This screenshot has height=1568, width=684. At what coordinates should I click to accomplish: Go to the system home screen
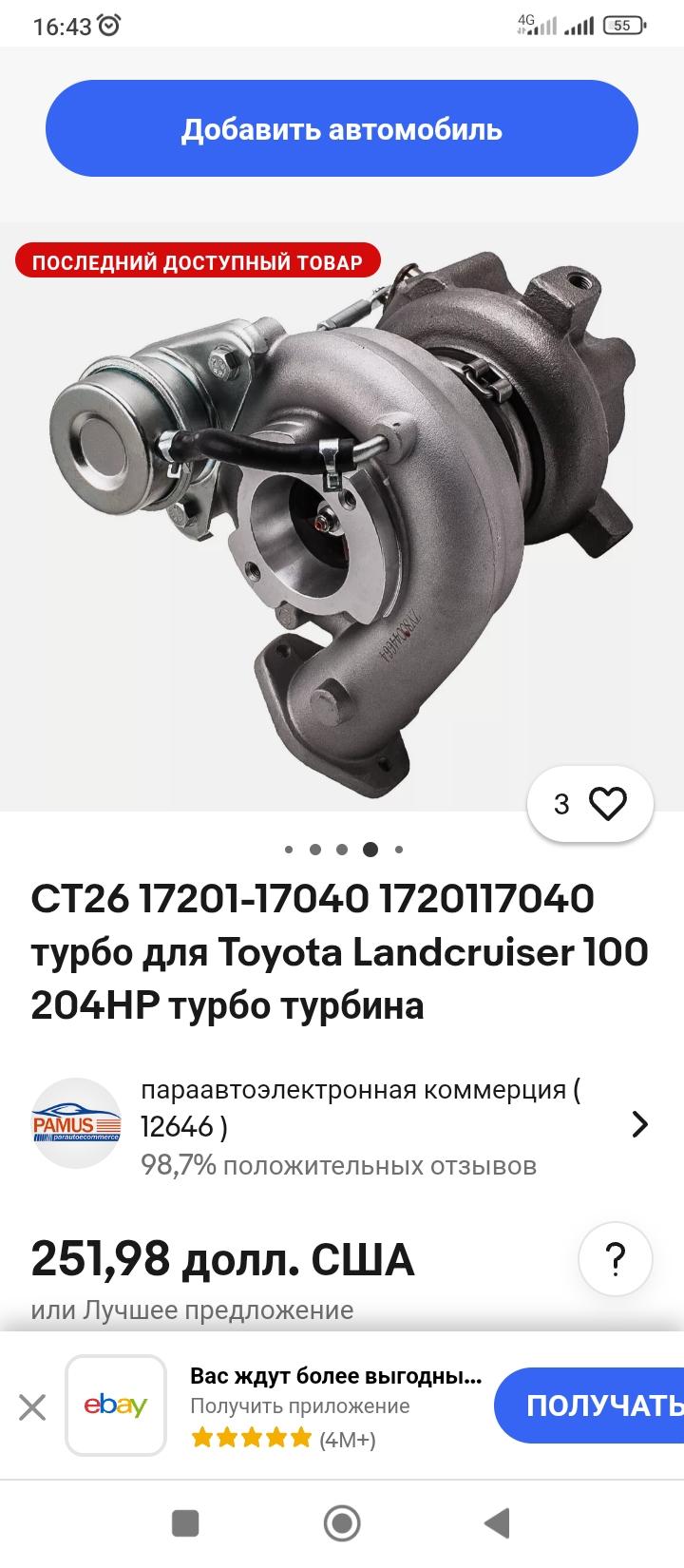[342, 1524]
